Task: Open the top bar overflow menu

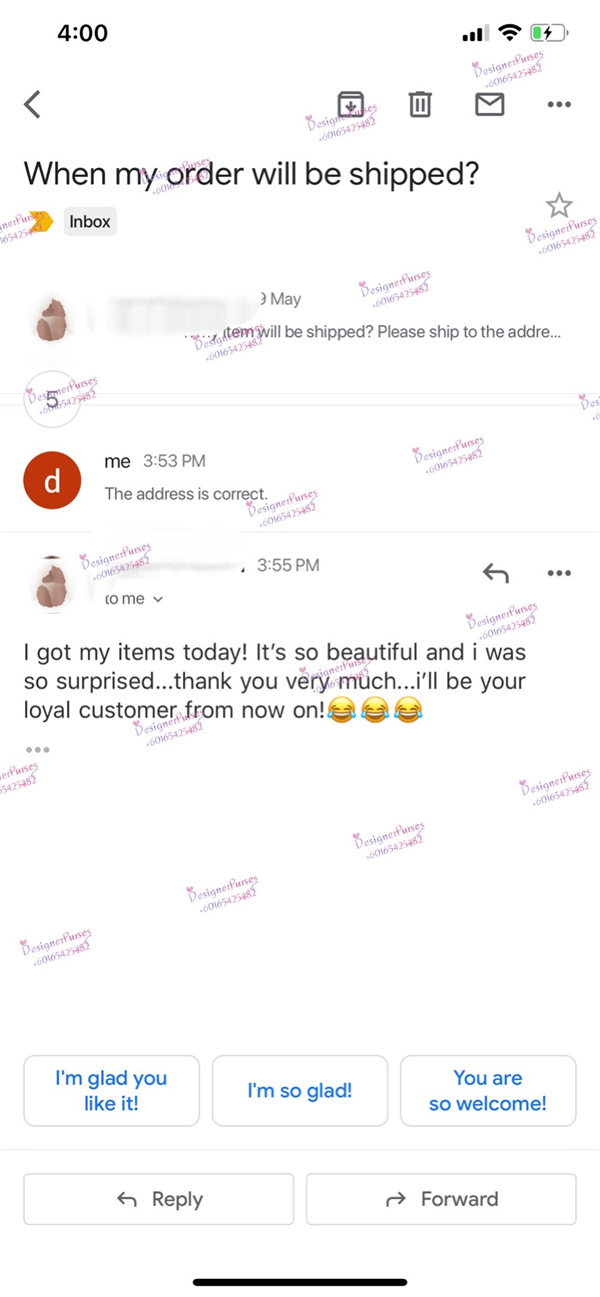Action: tap(559, 104)
